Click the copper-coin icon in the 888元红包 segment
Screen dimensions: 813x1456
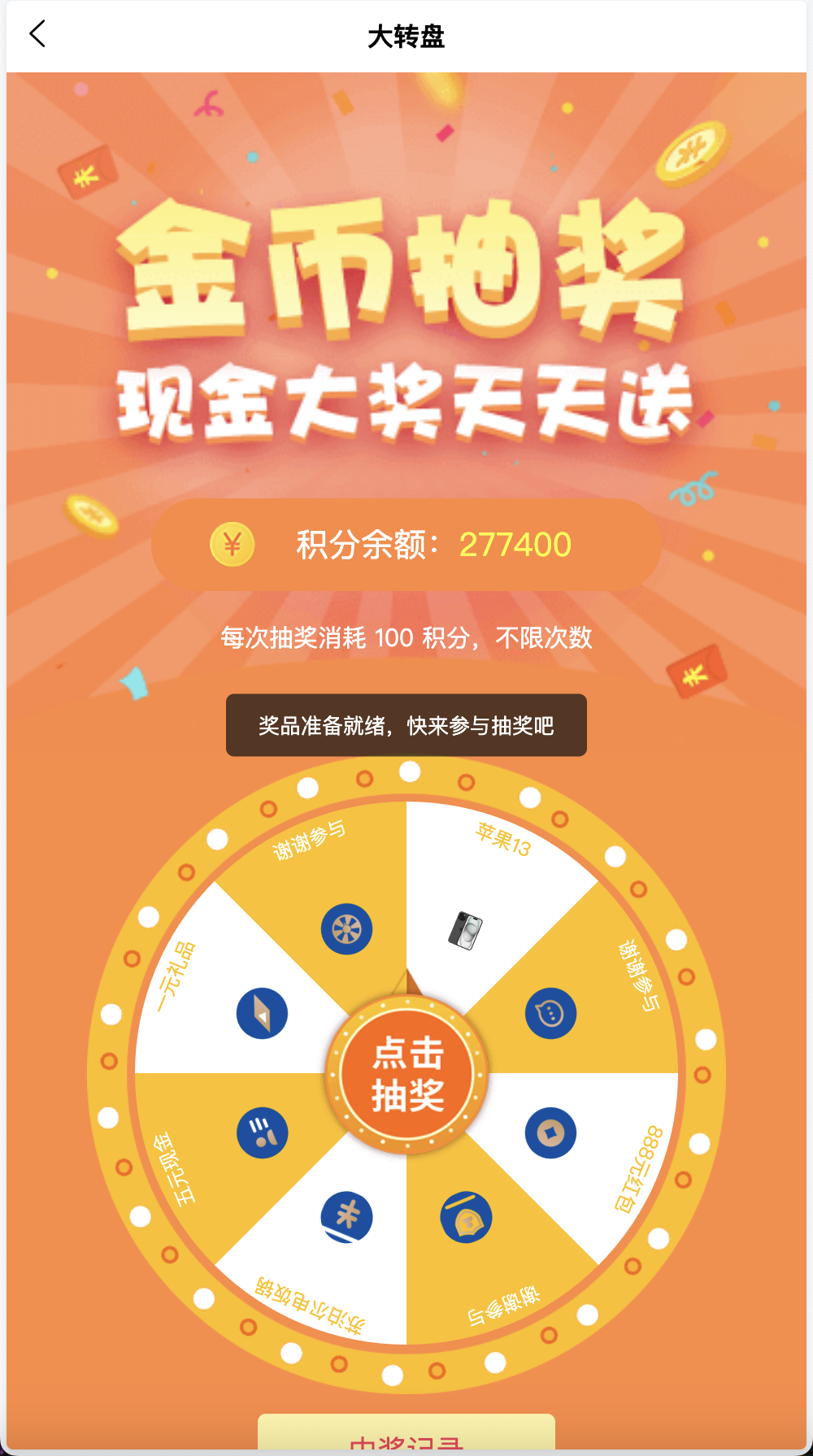click(550, 1132)
